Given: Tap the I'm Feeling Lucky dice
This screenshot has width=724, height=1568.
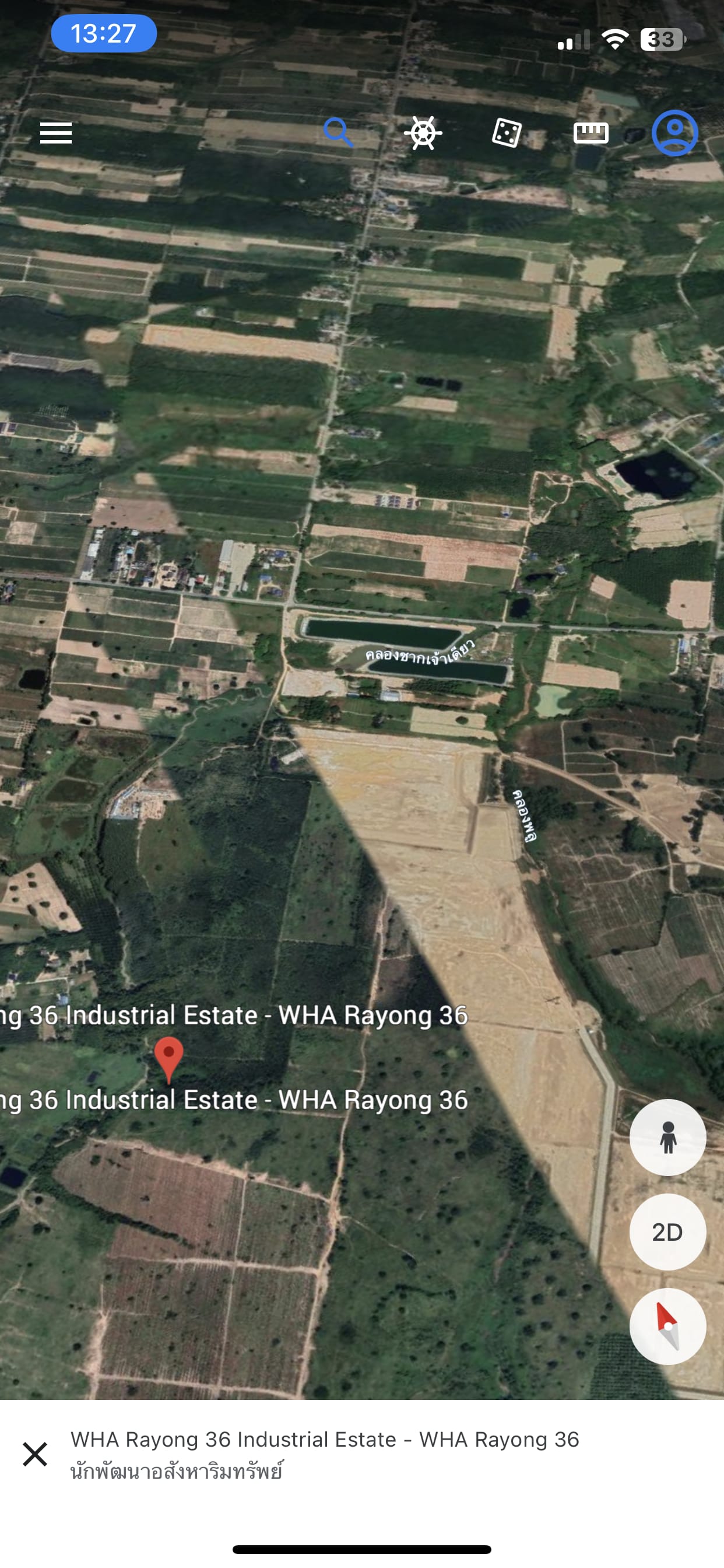Looking at the screenshot, I should click(x=507, y=132).
